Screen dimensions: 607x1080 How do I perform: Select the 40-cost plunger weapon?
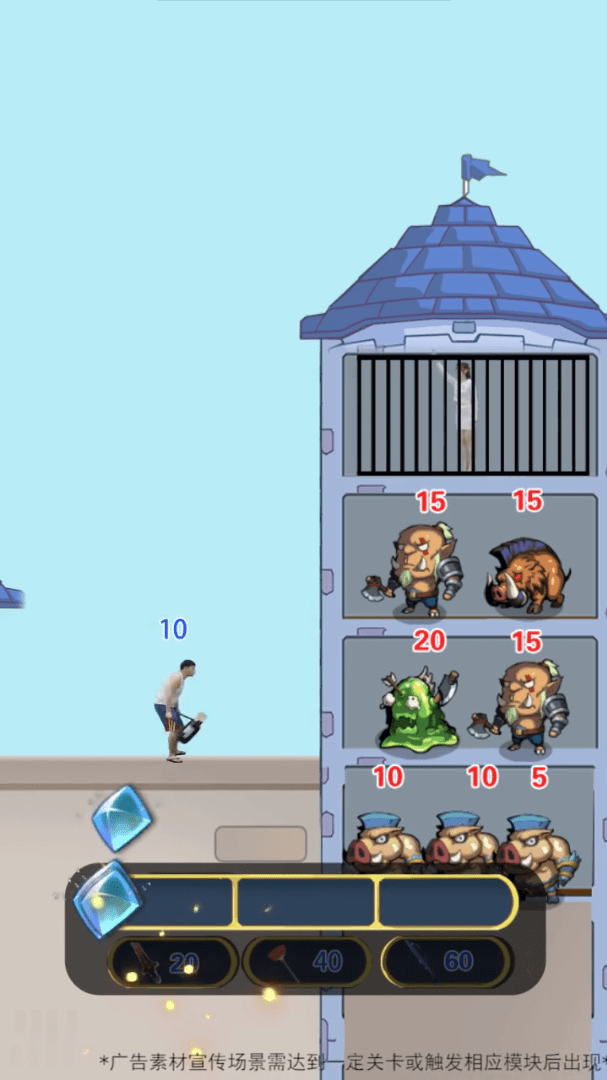coord(307,962)
